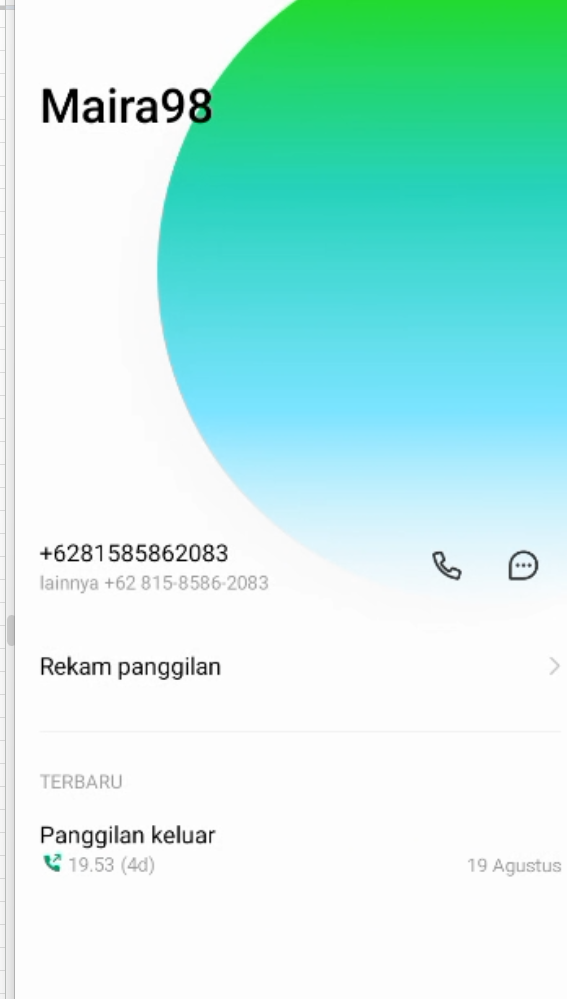Call Maira98 using the phone icon
This screenshot has width=567, height=999.
(x=447, y=566)
